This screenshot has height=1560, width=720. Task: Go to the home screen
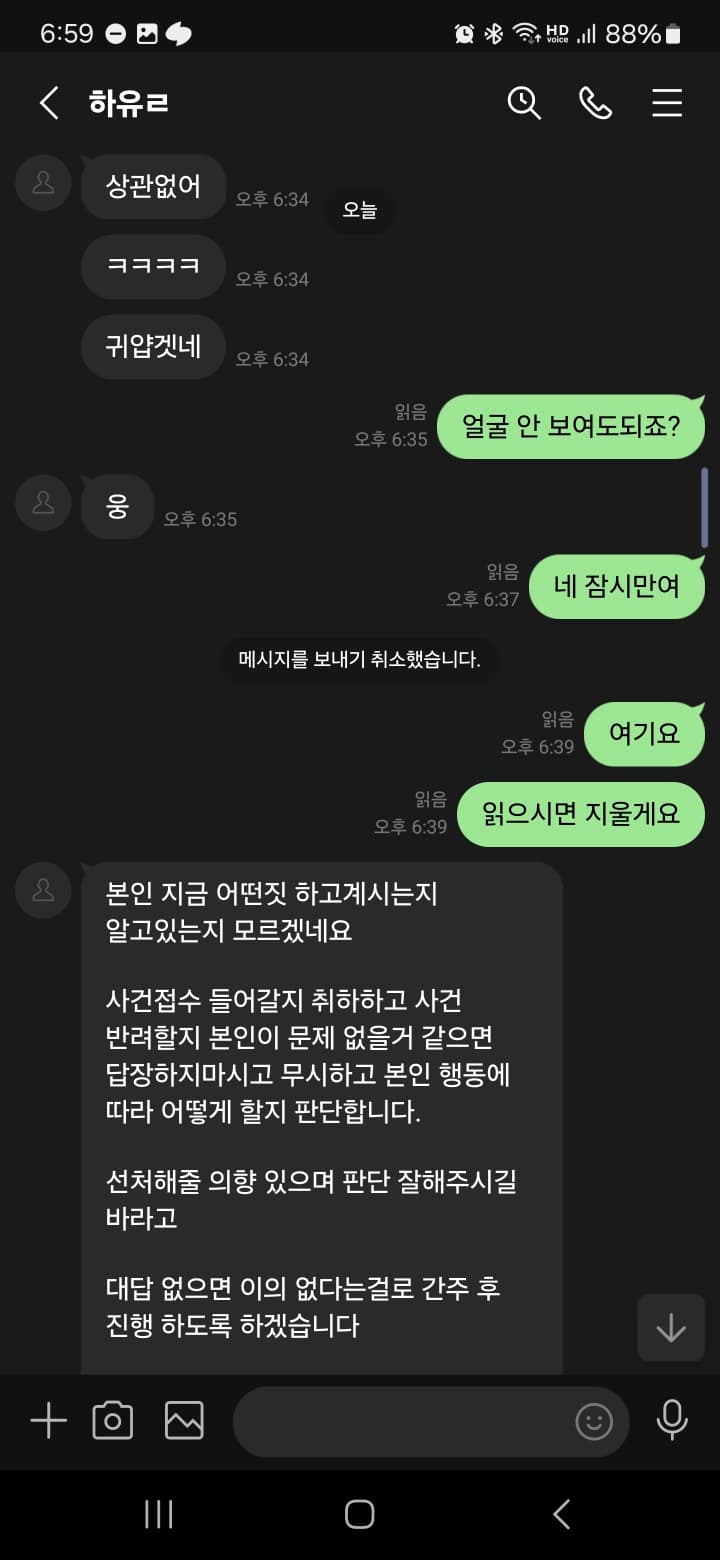[360, 1514]
